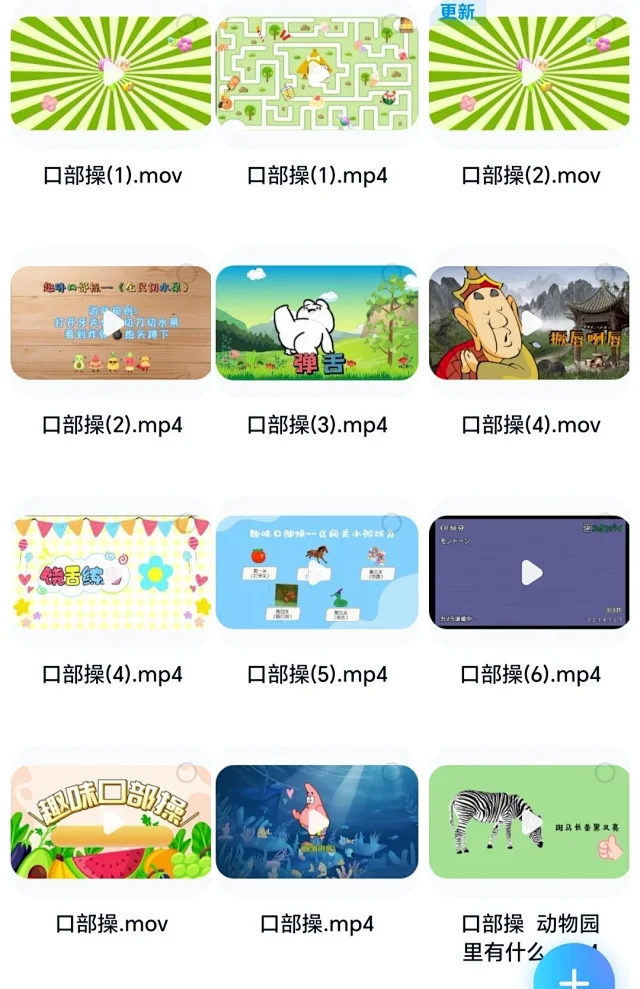Open the video 口部操(1).mov
Image resolution: width=640 pixels, height=989 pixels.
pos(111,73)
